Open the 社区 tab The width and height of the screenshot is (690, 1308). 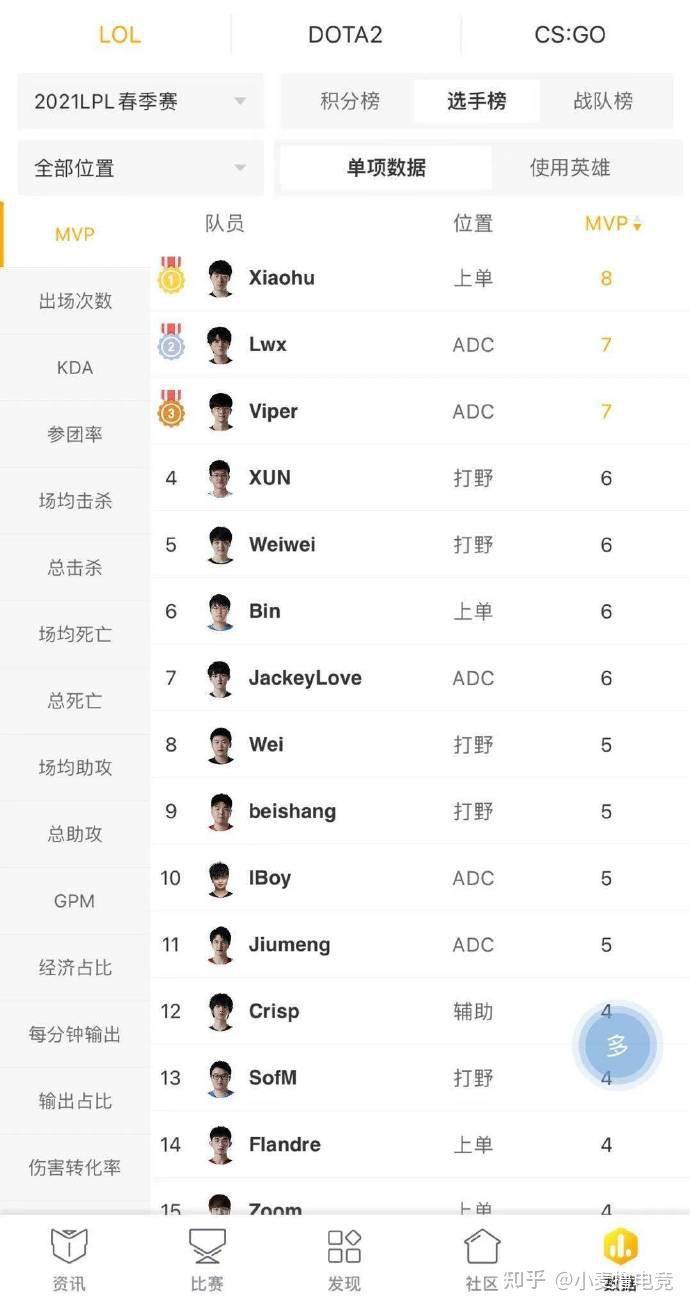(482, 1258)
